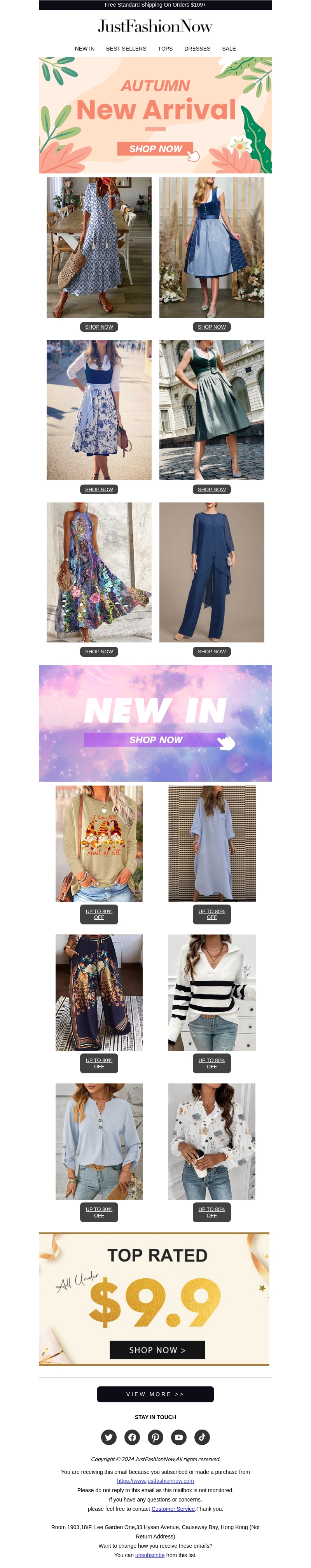View 80% off gnome print sweatshirt
The image size is (311, 1568).
(x=99, y=913)
